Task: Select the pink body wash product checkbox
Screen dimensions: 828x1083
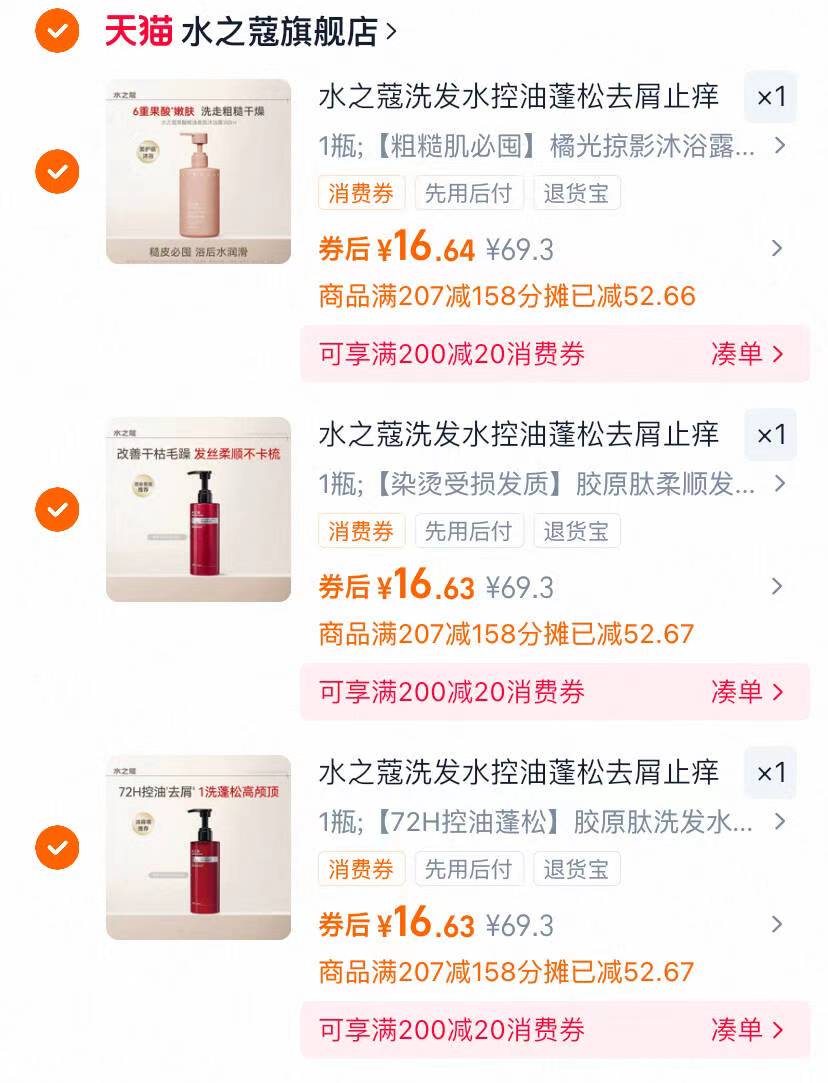Action: point(57,172)
